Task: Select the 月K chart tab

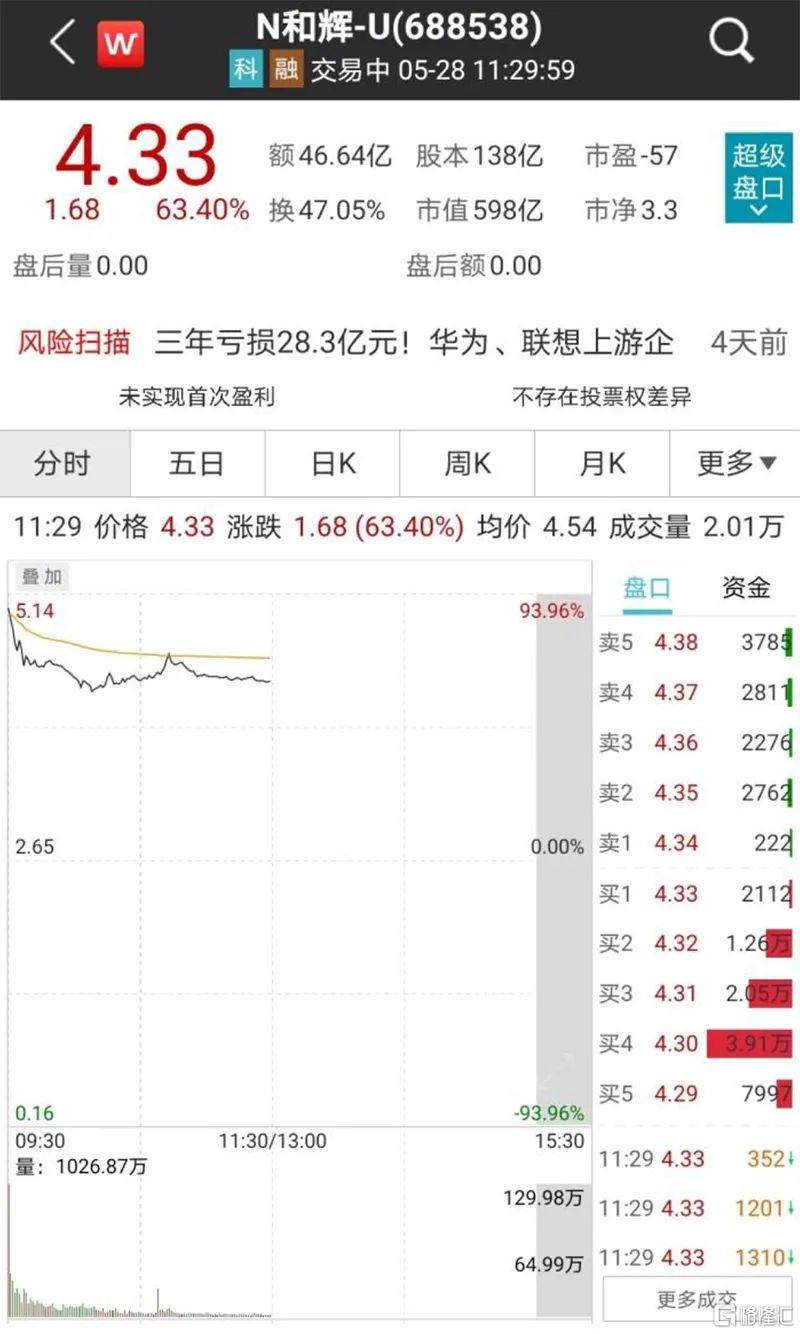Action: coord(602,463)
